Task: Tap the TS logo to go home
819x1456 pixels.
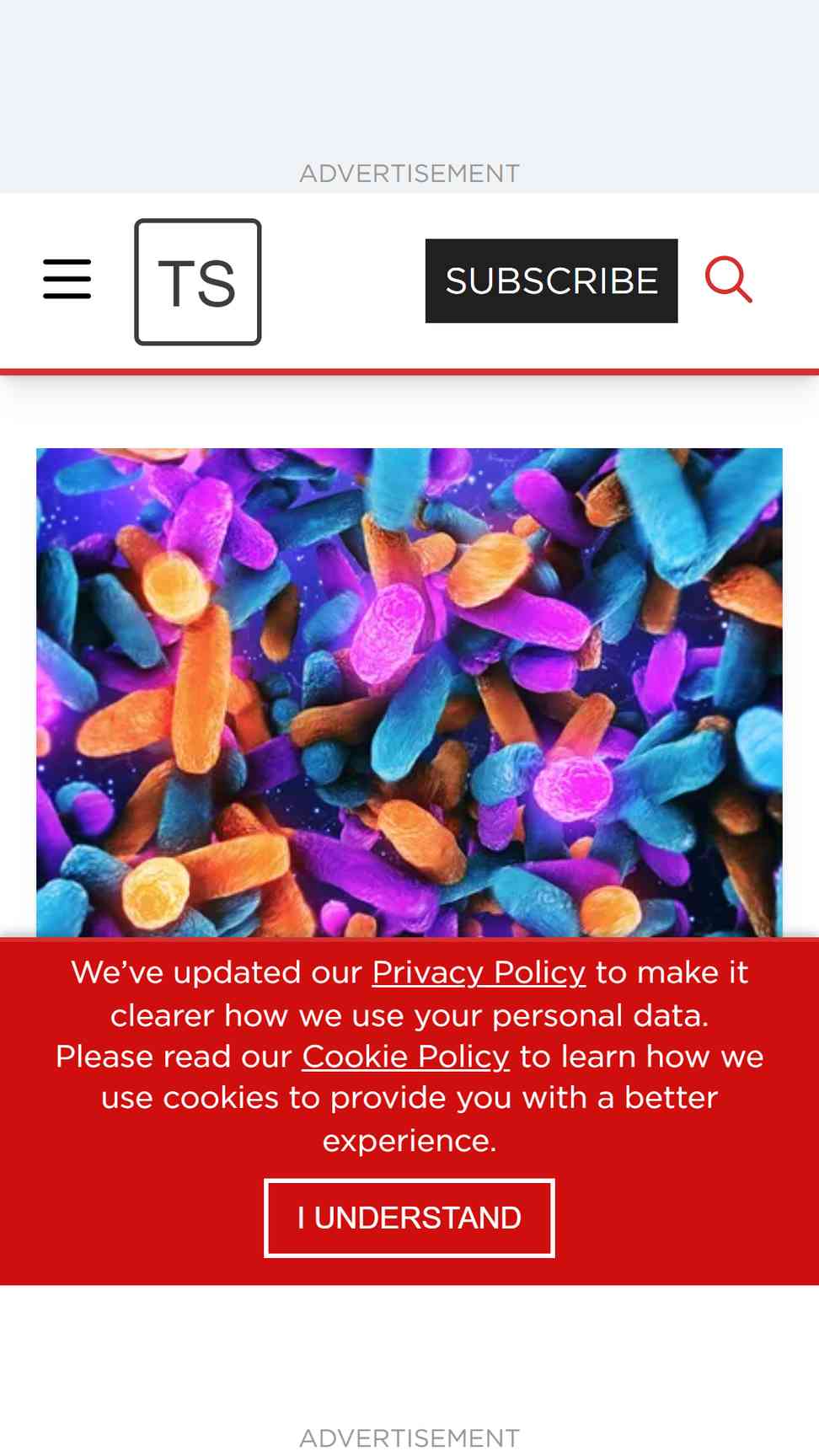Action: 198,282
